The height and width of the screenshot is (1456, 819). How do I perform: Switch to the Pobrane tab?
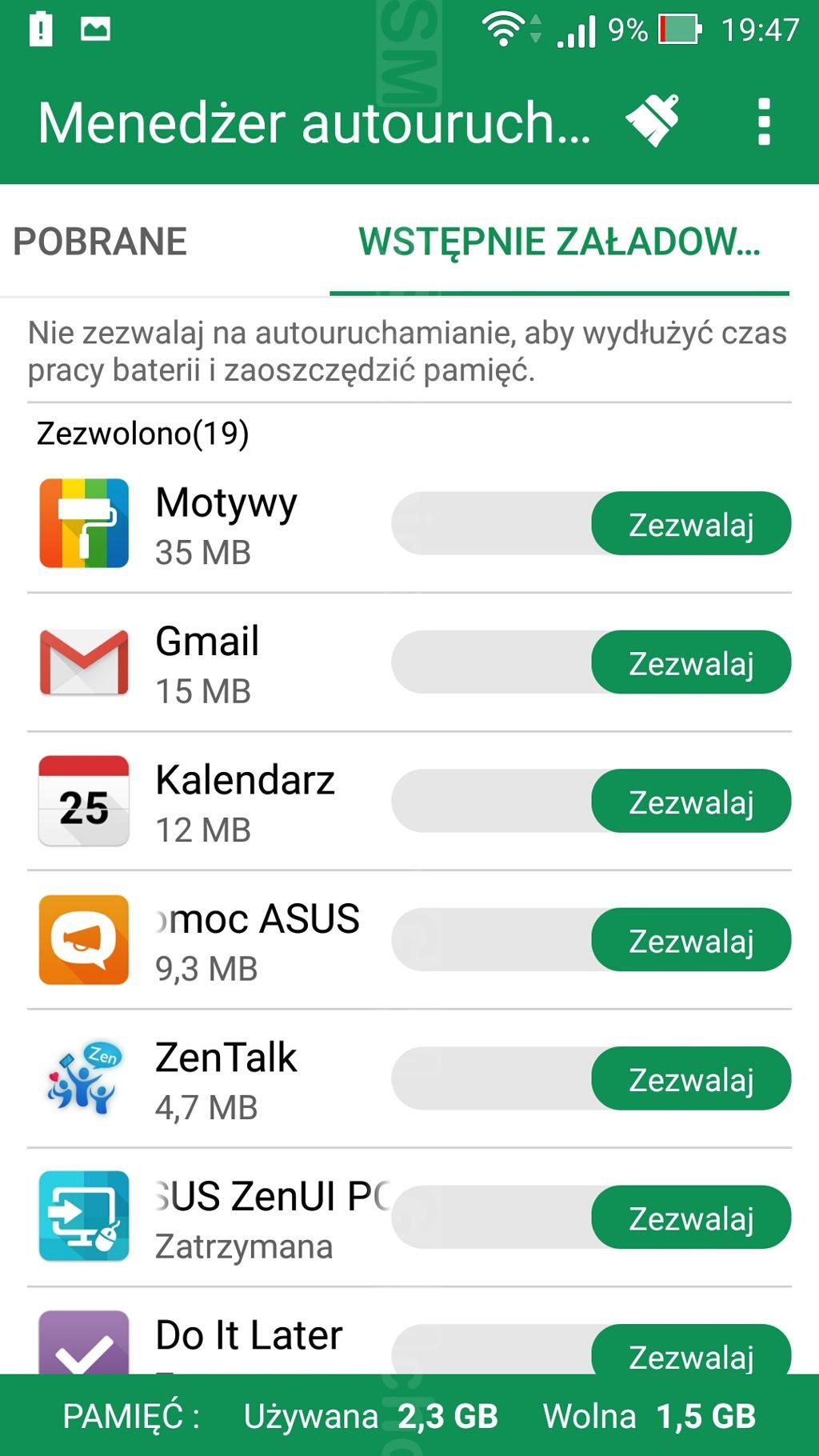point(101,242)
